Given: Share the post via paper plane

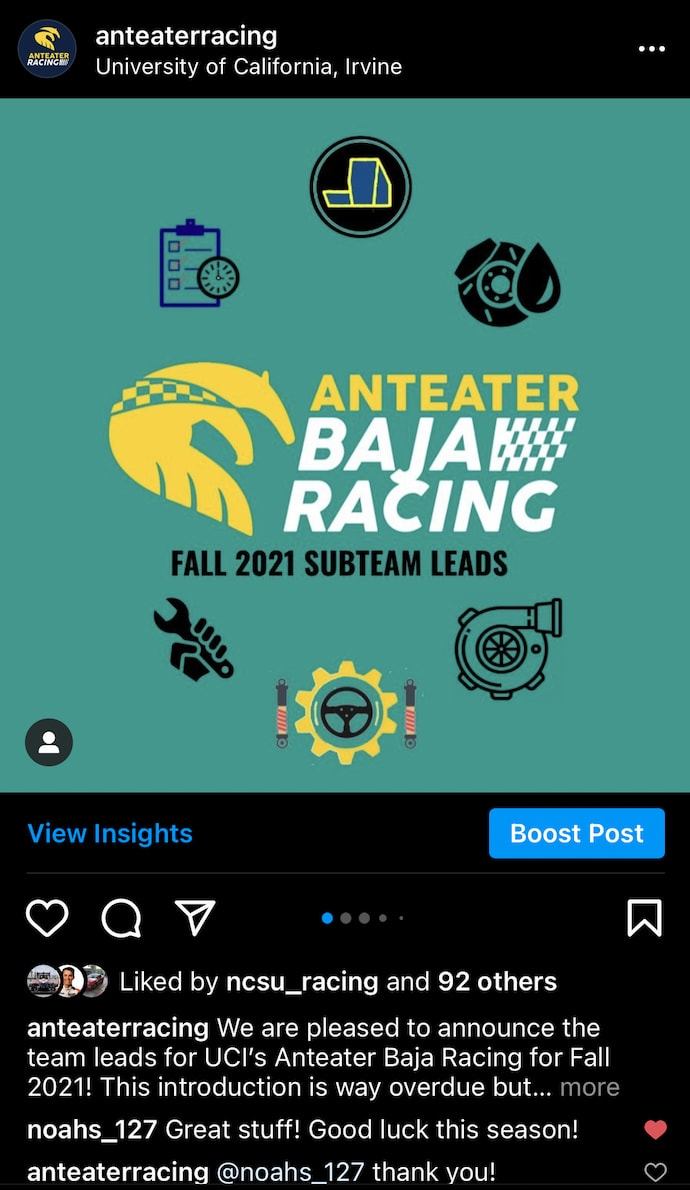Looking at the screenshot, I should click(196, 918).
